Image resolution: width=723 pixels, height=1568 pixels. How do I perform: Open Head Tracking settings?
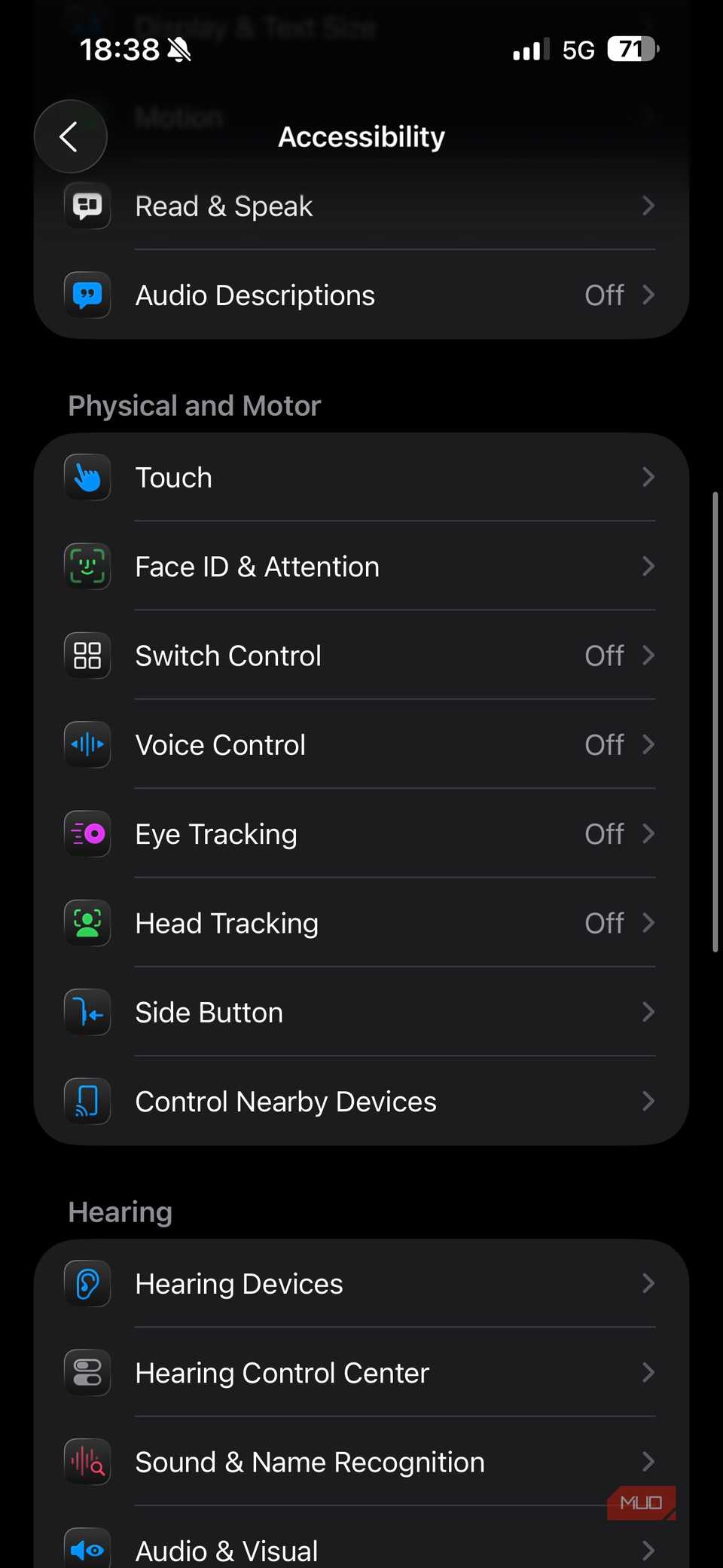(x=361, y=923)
